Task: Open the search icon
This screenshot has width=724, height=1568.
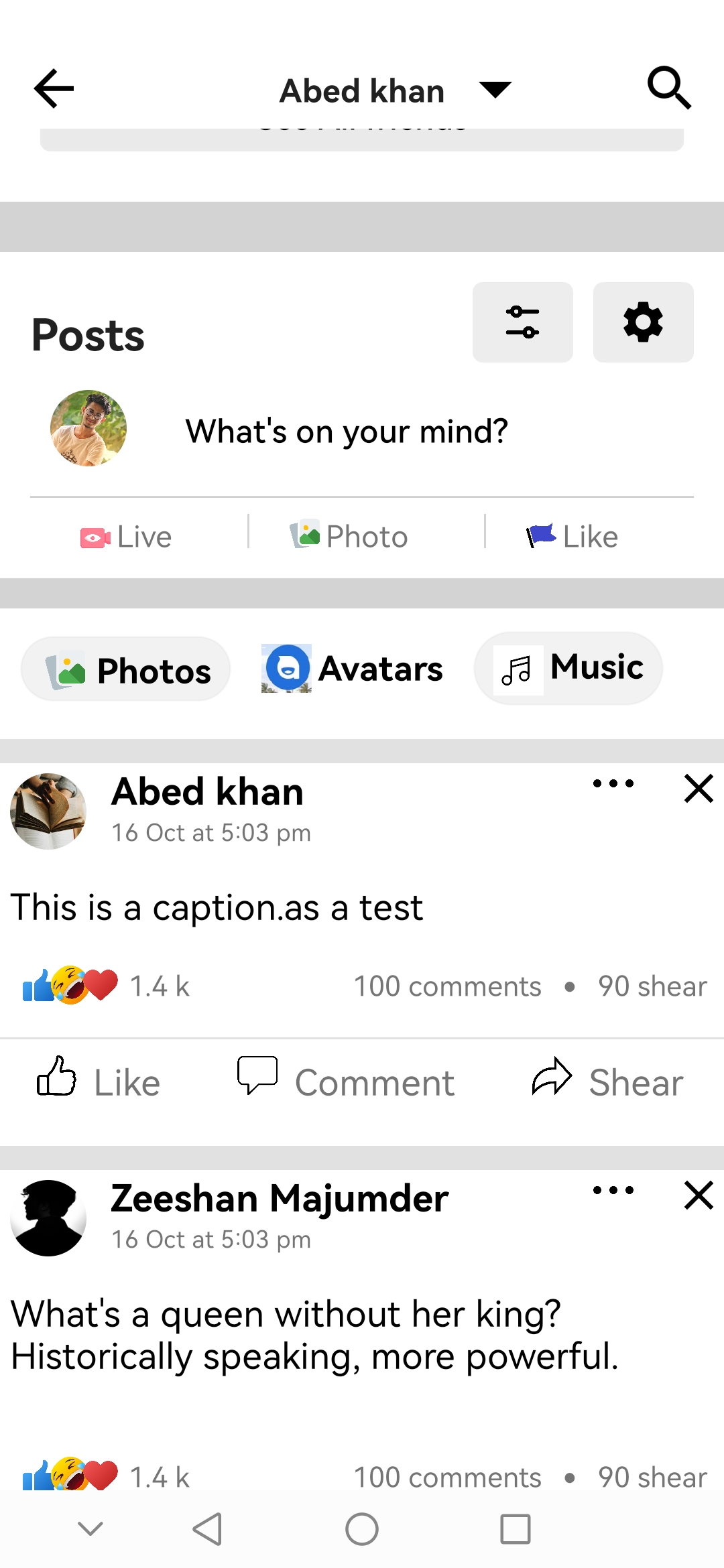Action: point(669,88)
